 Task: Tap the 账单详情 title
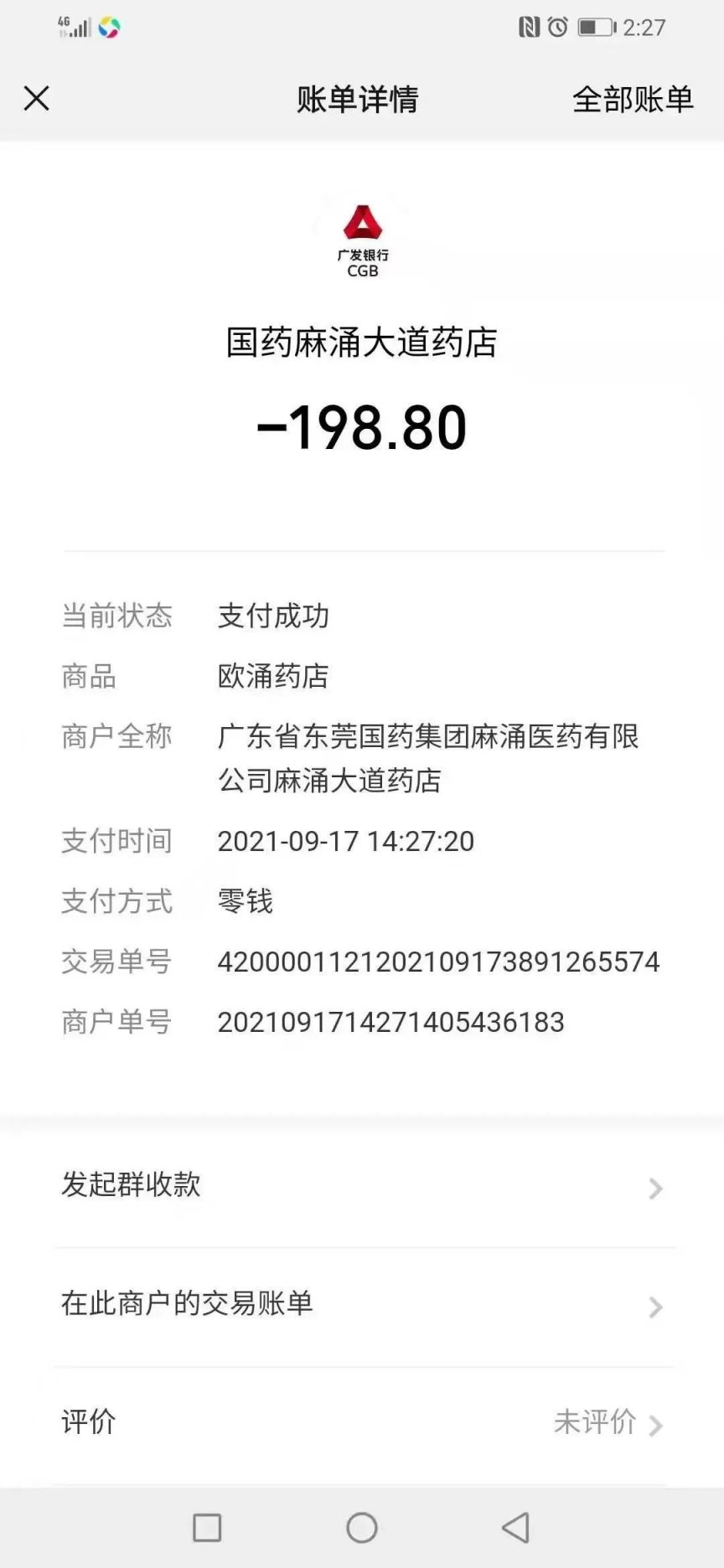point(359,99)
